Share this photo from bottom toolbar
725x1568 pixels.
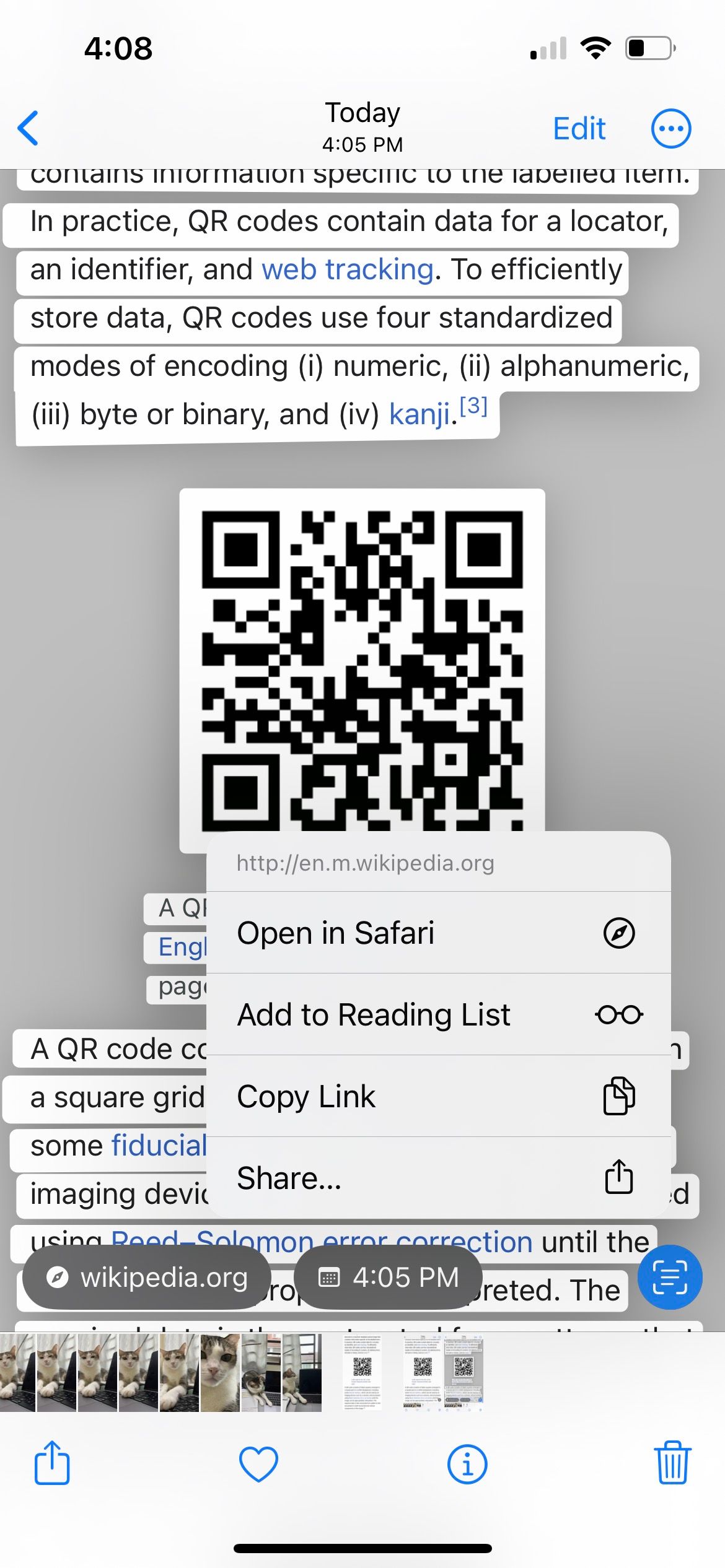[x=52, y=1464]
